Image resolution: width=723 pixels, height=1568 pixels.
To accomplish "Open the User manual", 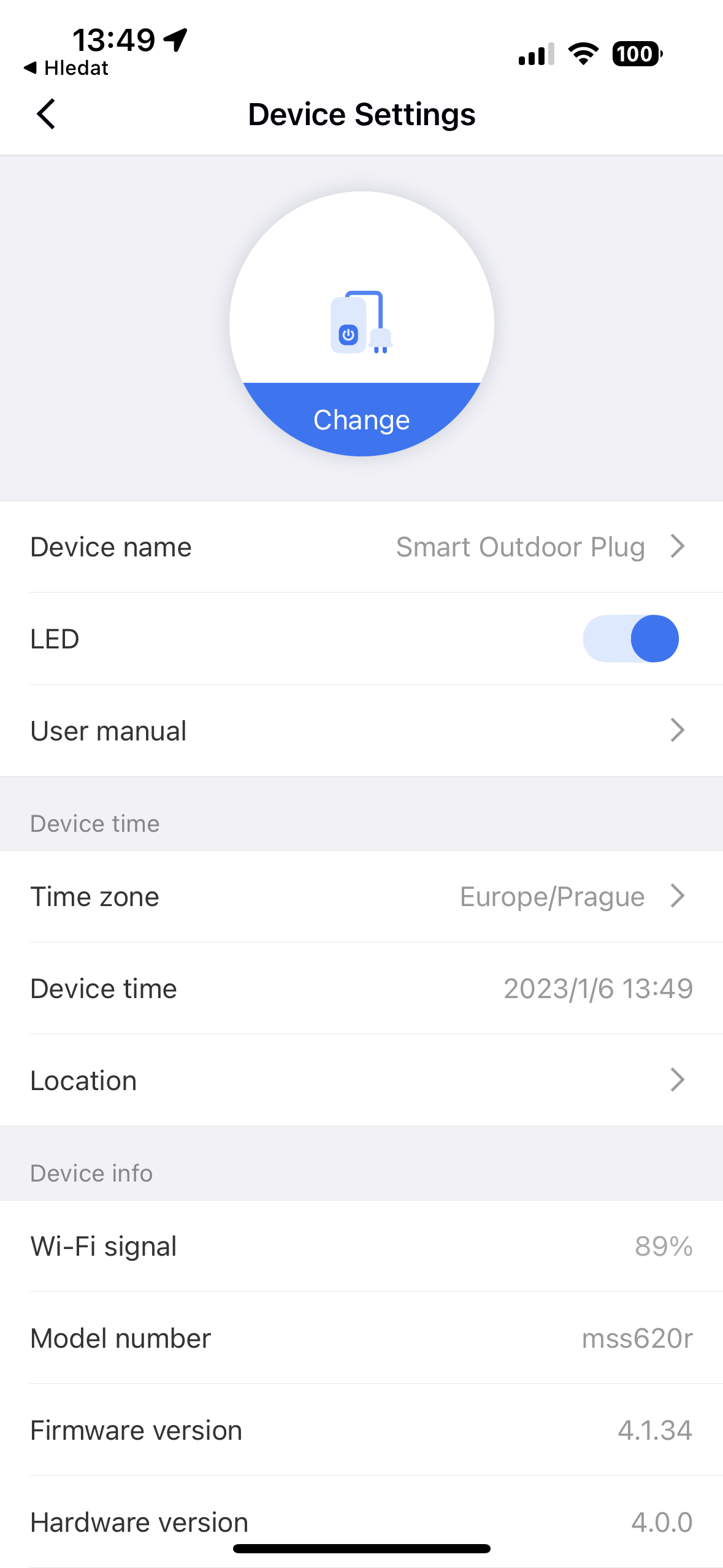I will coord(361,731).
